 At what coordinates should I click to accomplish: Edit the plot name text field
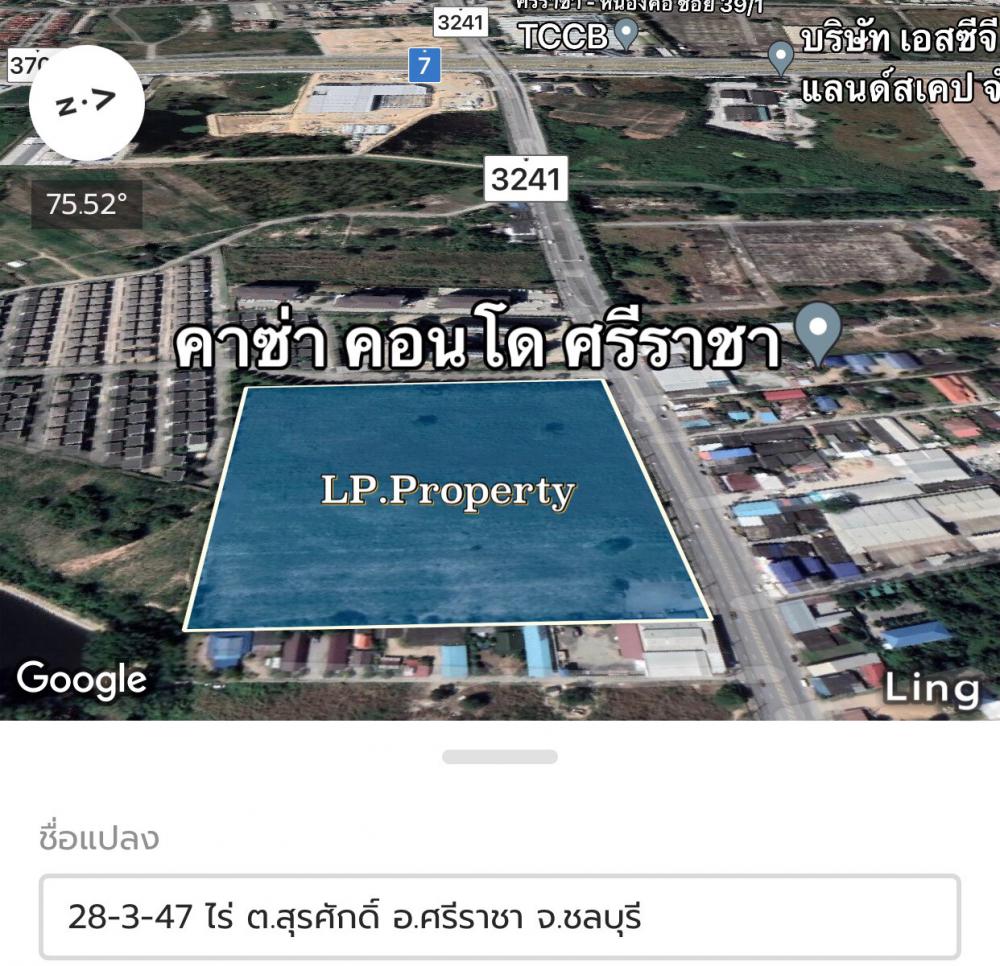(x=500, y=917)
